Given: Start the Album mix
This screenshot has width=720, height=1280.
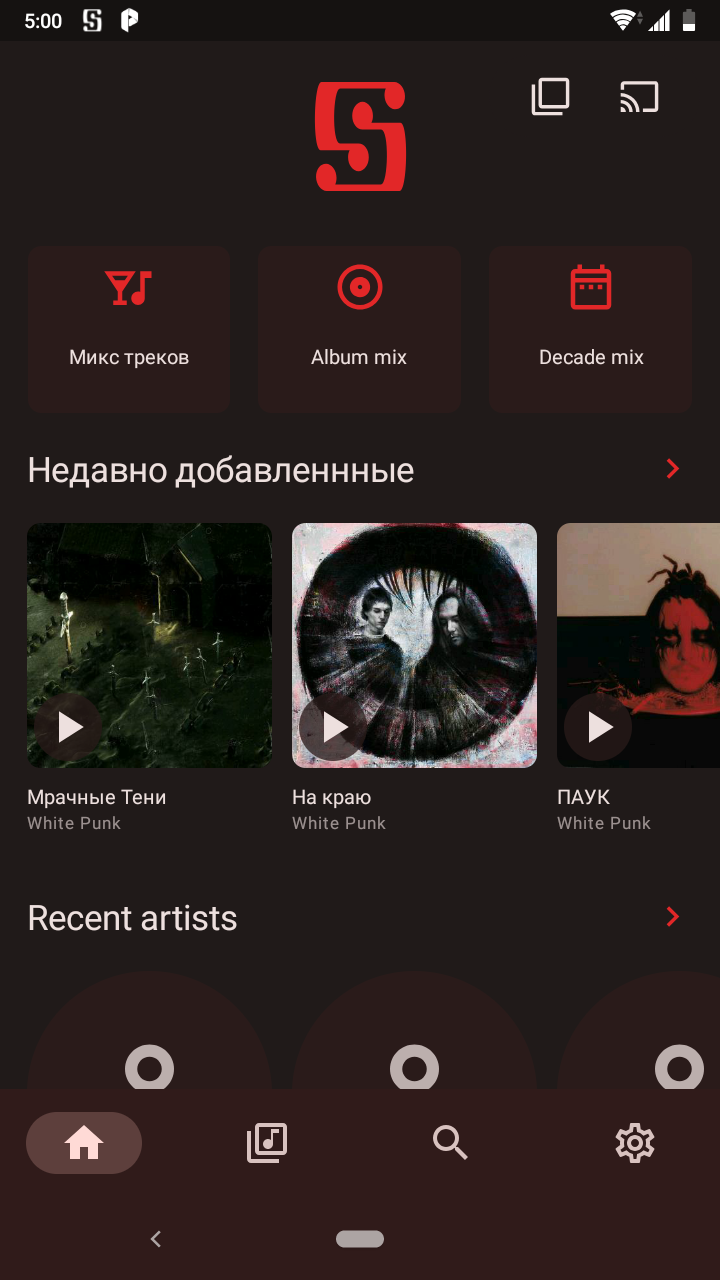Looking at the screenshot, I should pos(359,330).
